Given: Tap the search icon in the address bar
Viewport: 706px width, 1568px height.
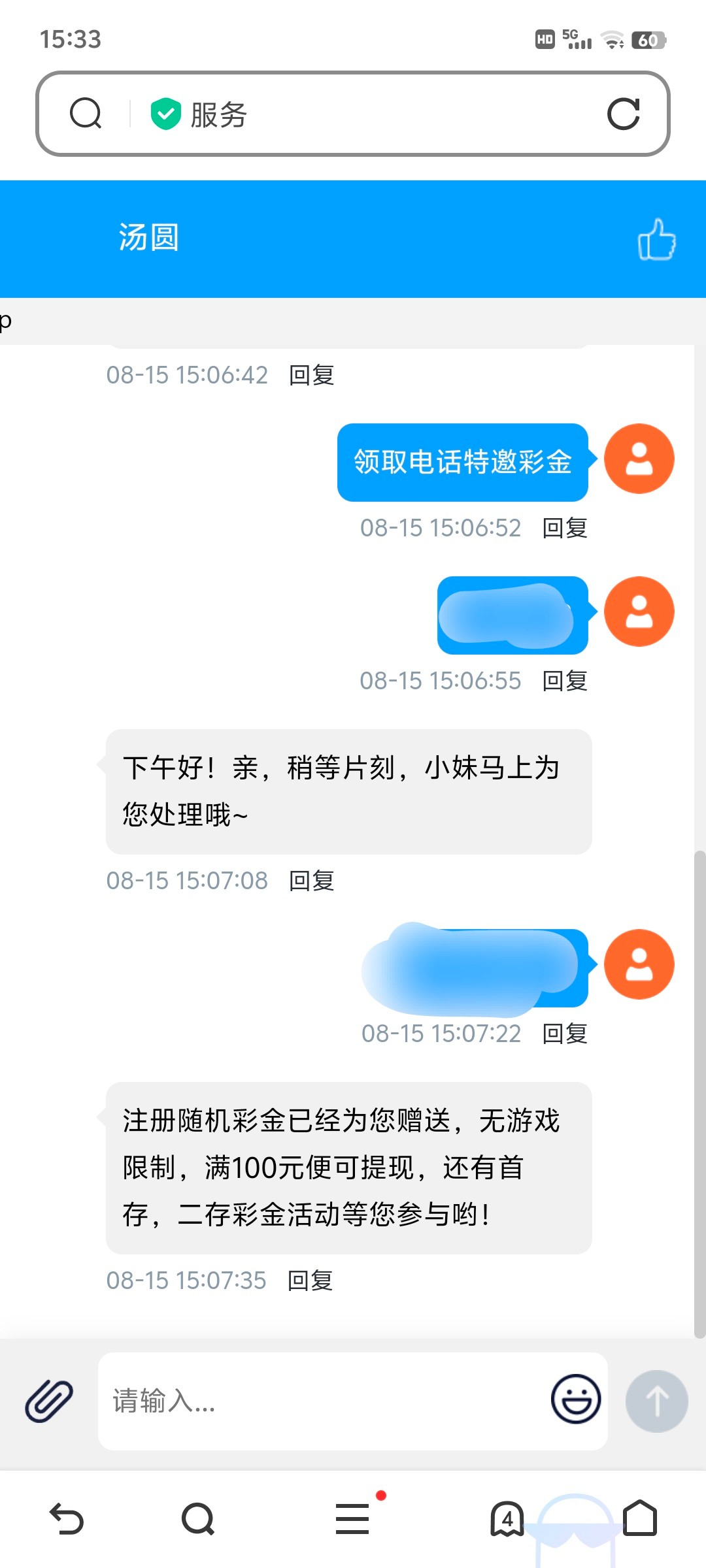Looking at the screenshot, I should tap(86, 114).
